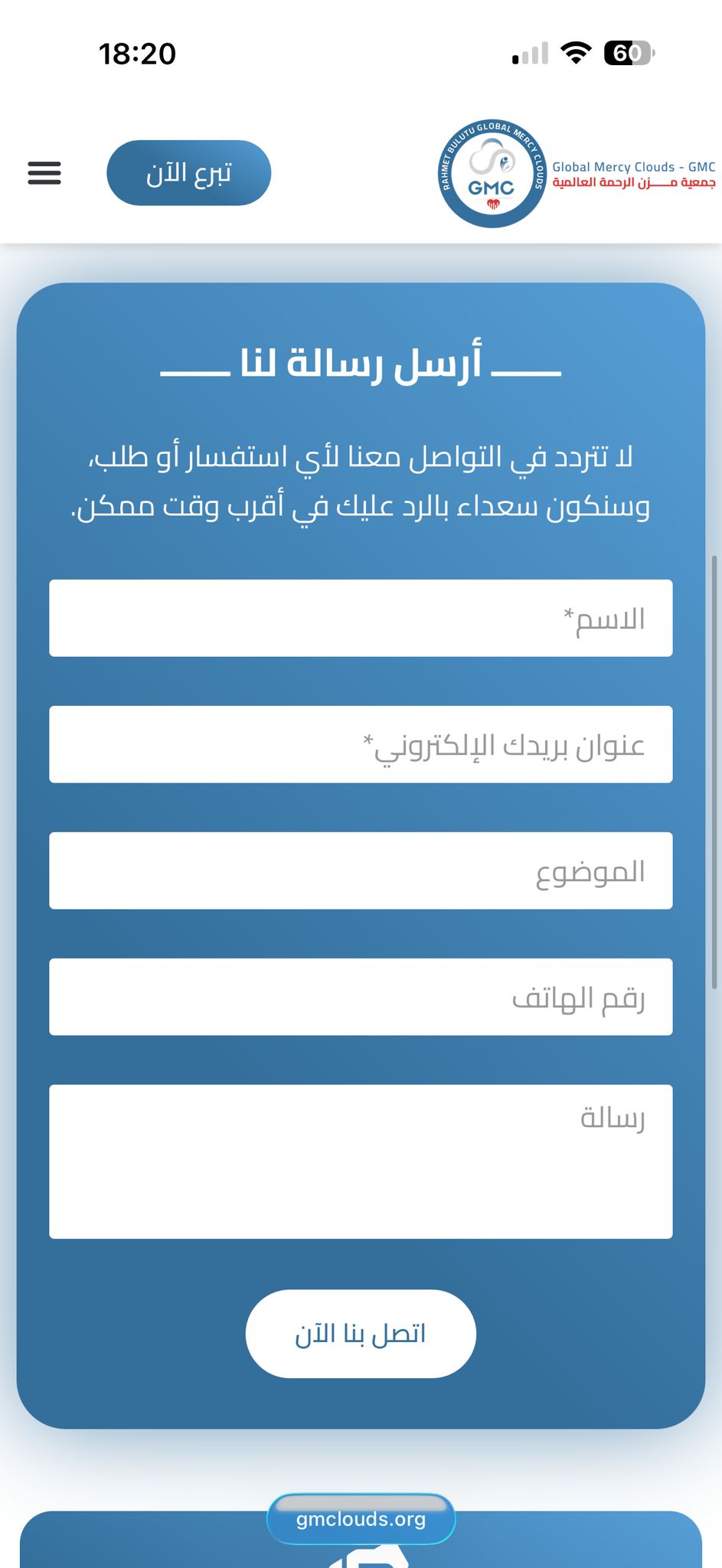Tap the تبرع الآن donate button
This screenshot has width=722, height=1568.
[188, 173]
